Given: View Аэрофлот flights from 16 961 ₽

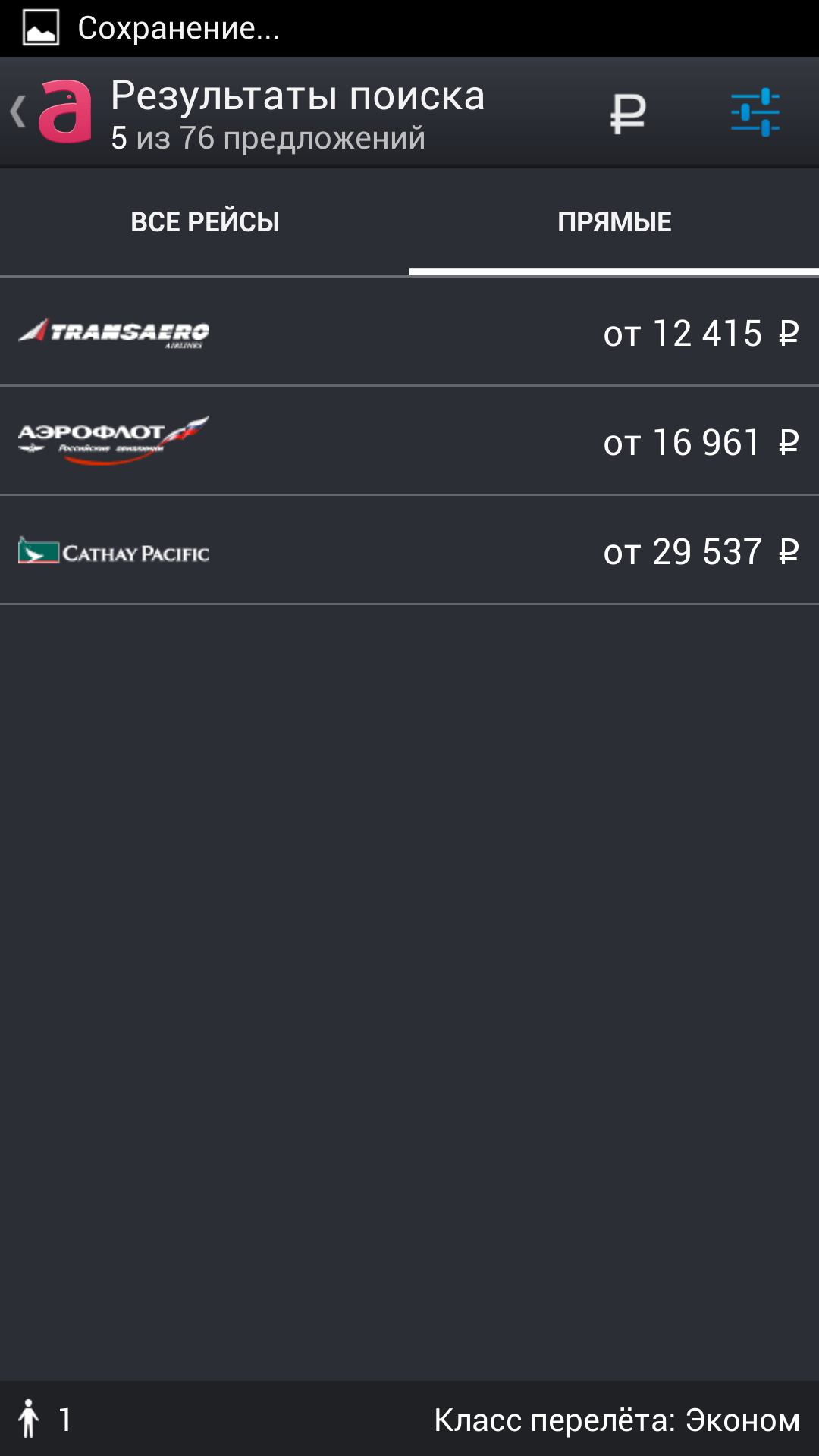Looking at the screenshot, I should point(409,441).
